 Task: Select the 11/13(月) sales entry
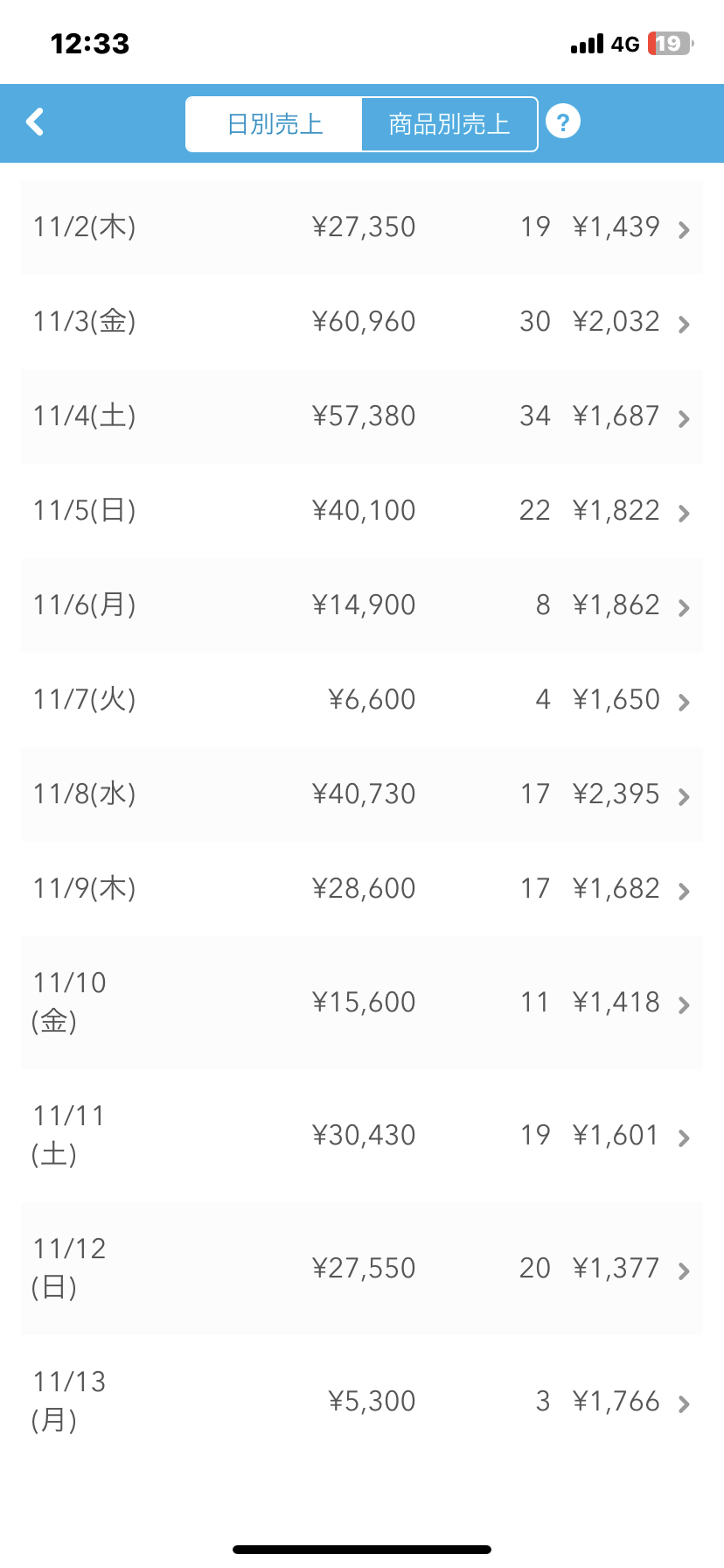(361, 1402)
